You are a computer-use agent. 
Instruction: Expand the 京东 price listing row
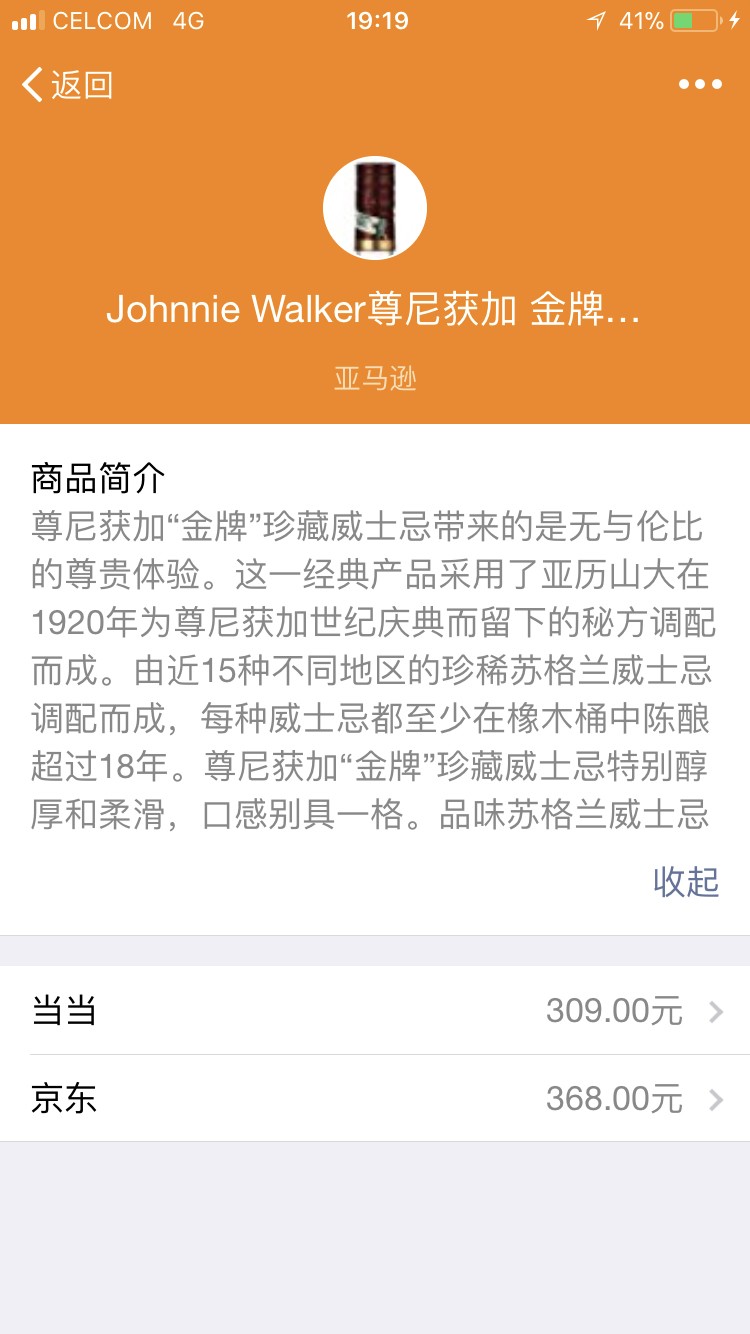click(x=375, y=1098)
